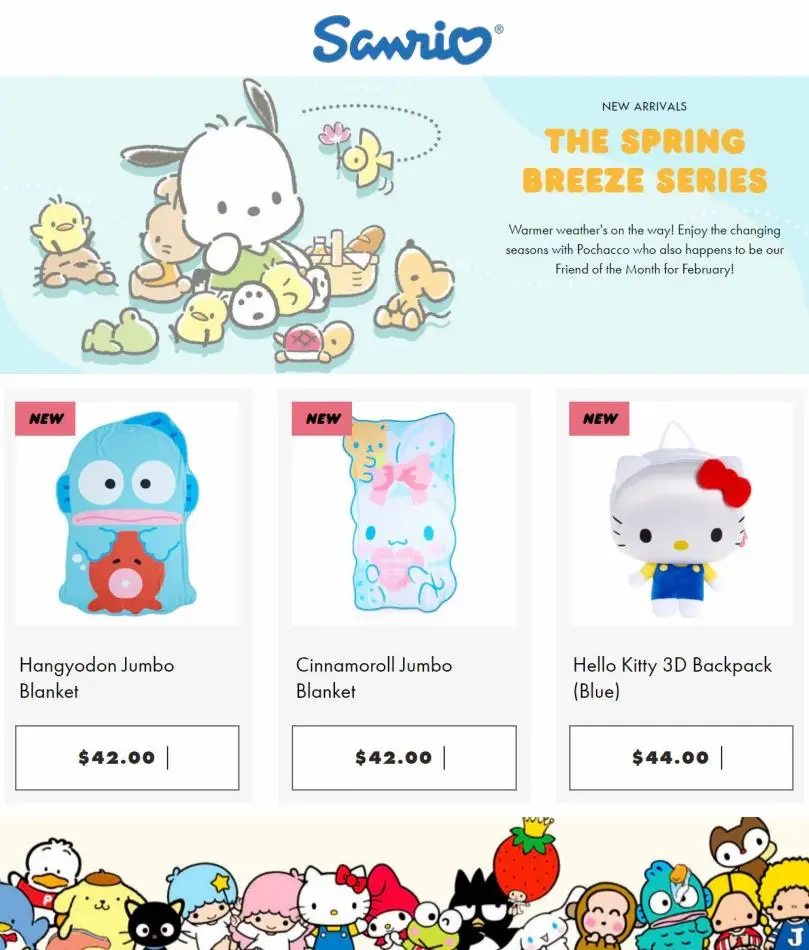Open the Spring Breeze Series new arrivals banner
Viewport: 809px width, 950px height.
404,225
